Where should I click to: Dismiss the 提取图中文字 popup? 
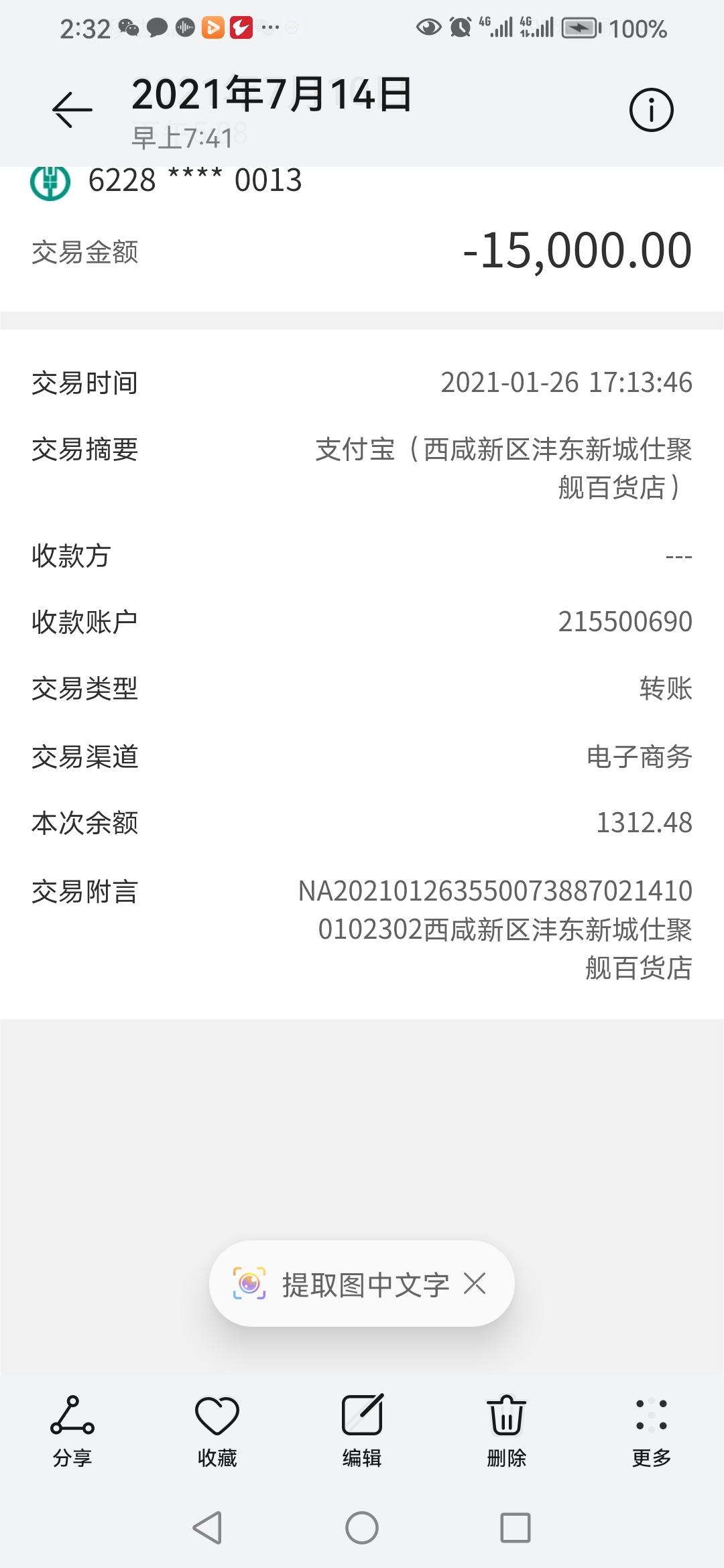click(x=475, y=1284)
